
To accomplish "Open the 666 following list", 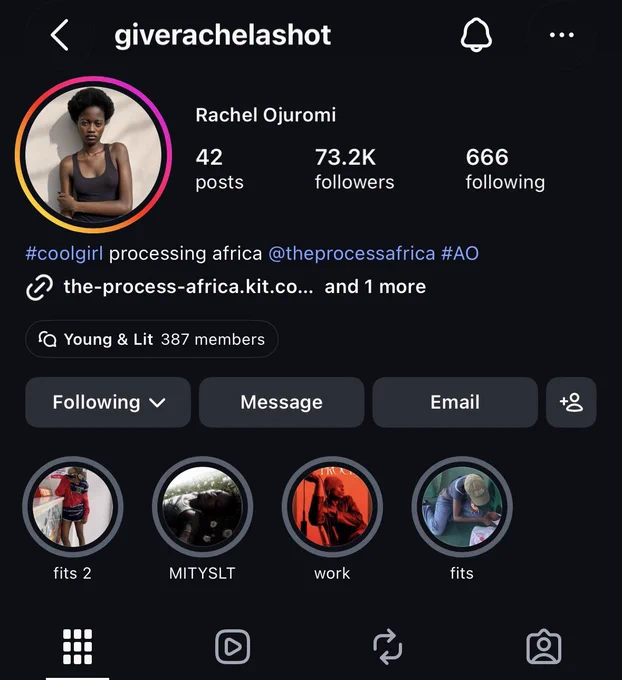I will 505,169.
